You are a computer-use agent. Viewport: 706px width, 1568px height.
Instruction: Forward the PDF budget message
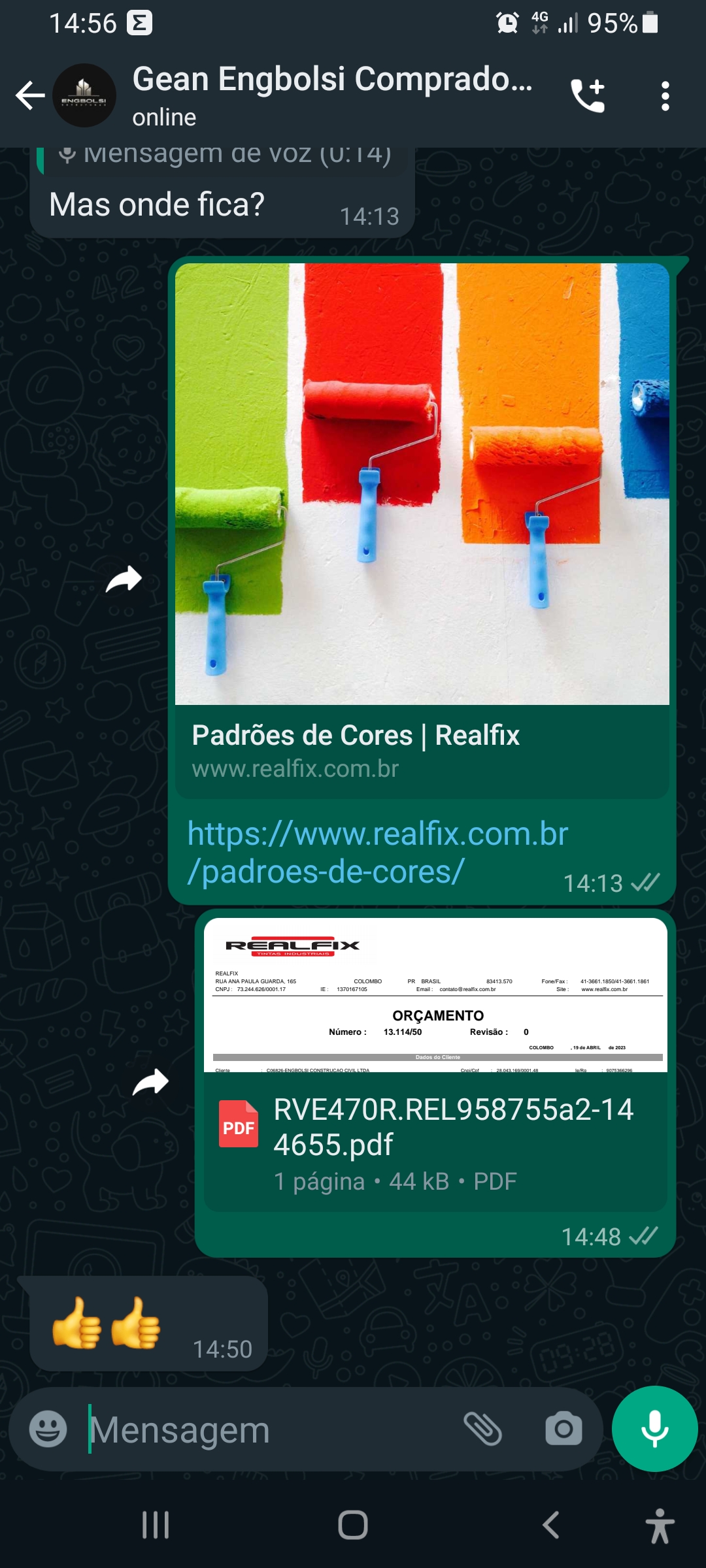click(150, 1082)
